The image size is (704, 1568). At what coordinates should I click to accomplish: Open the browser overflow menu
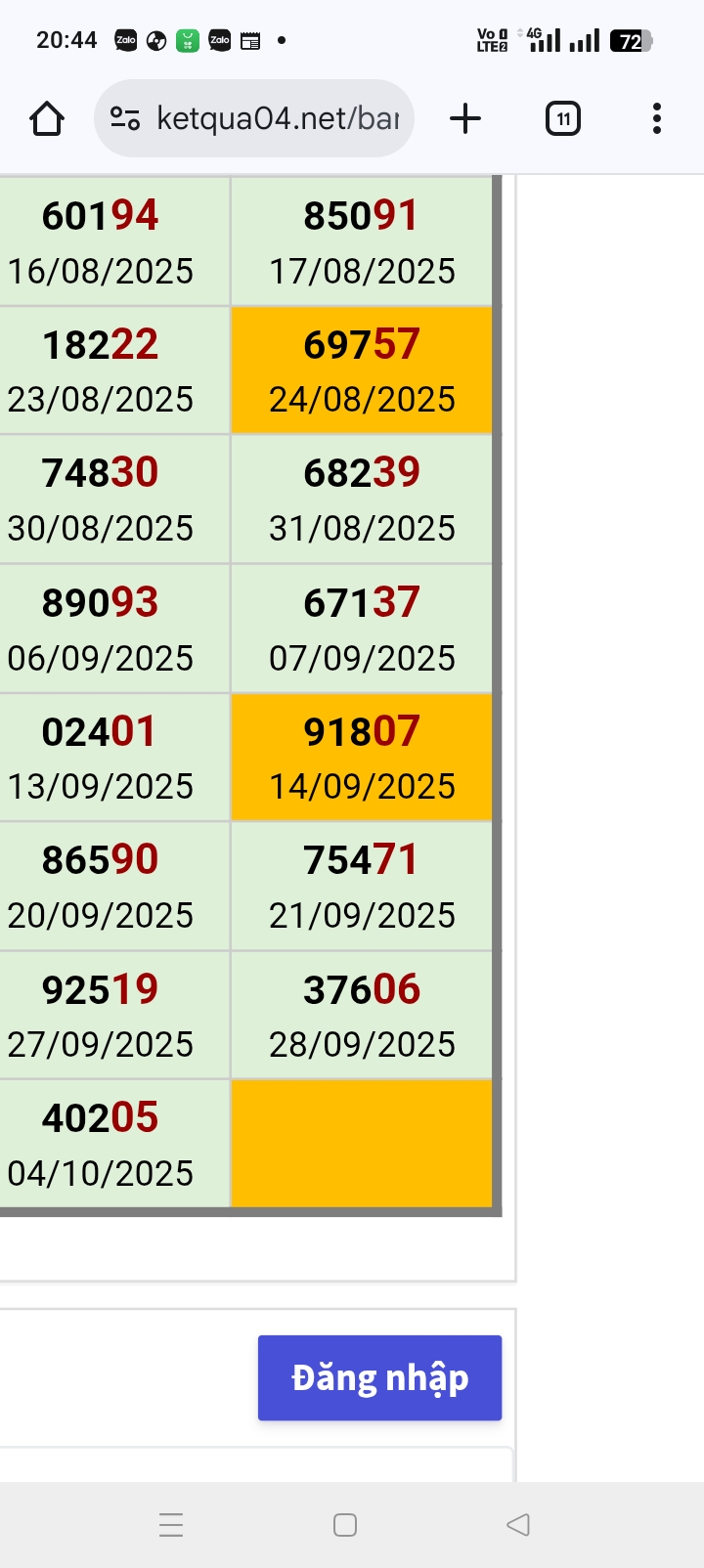pyautogui.click(x=657, y=119)
